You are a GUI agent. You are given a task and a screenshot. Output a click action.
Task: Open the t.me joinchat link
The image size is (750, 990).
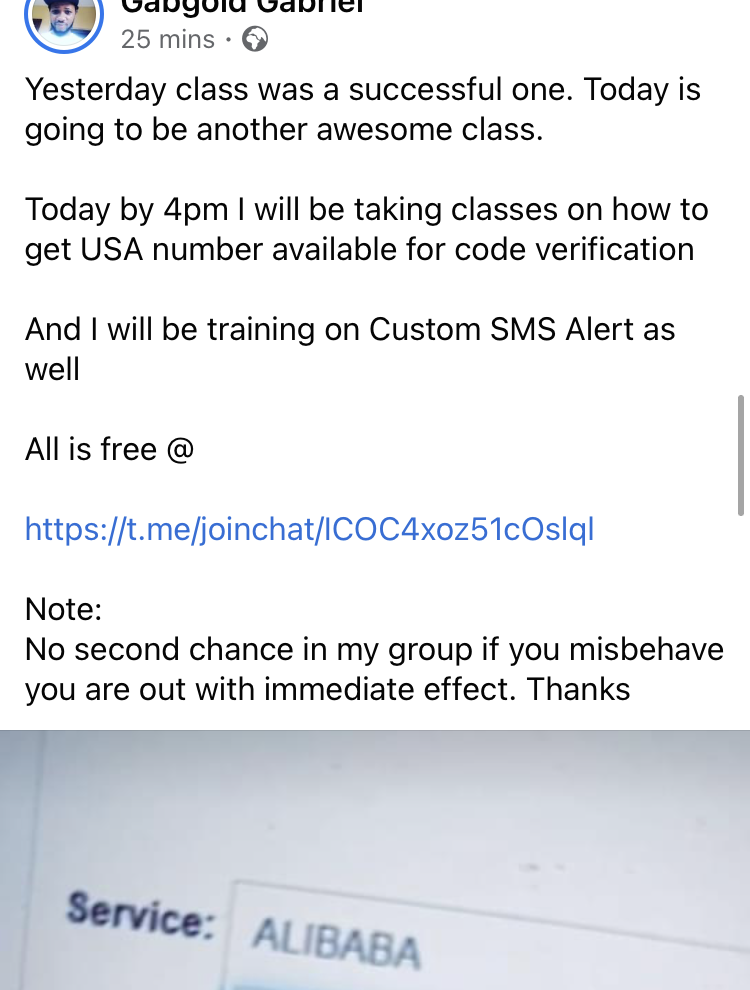(x=309, y=529)
